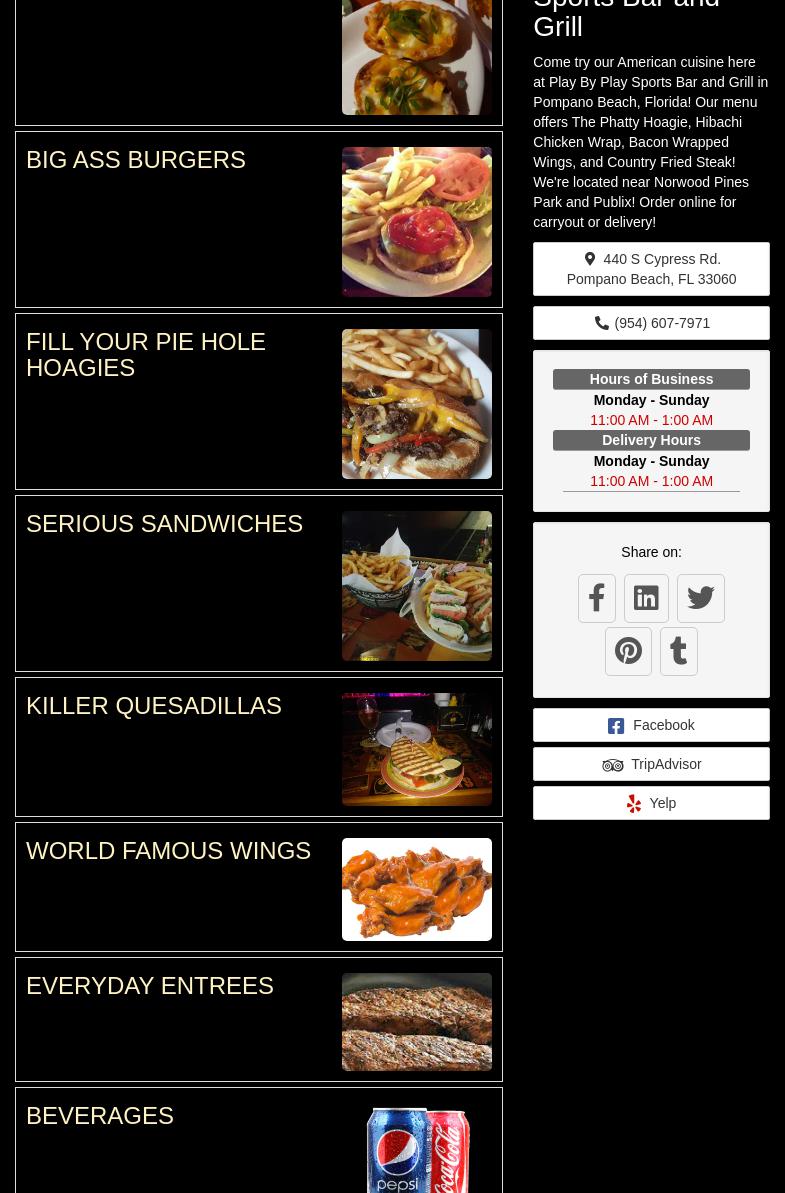View the Serious Sandwiches section
This screenshot has height=1193, width=785.
coord(164,524)
